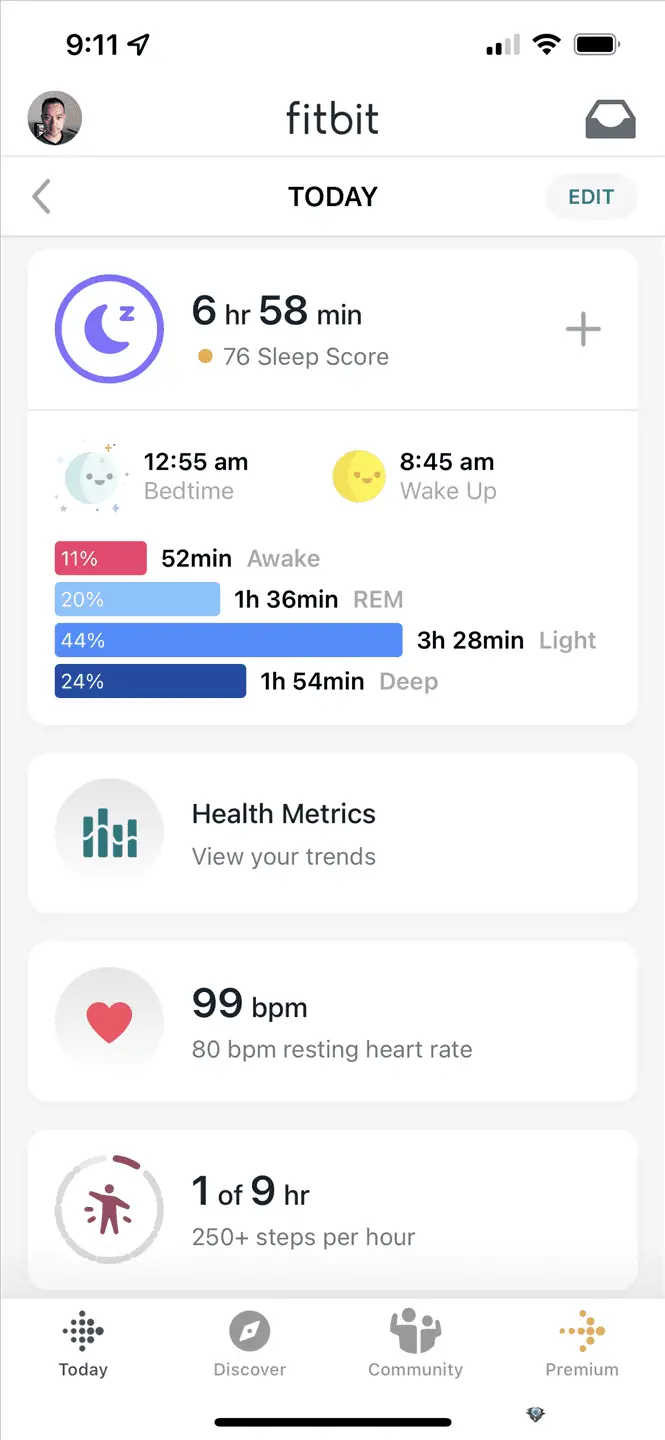Add a sleep log with plus icon

pyautogui.click(x=583, y=330)
